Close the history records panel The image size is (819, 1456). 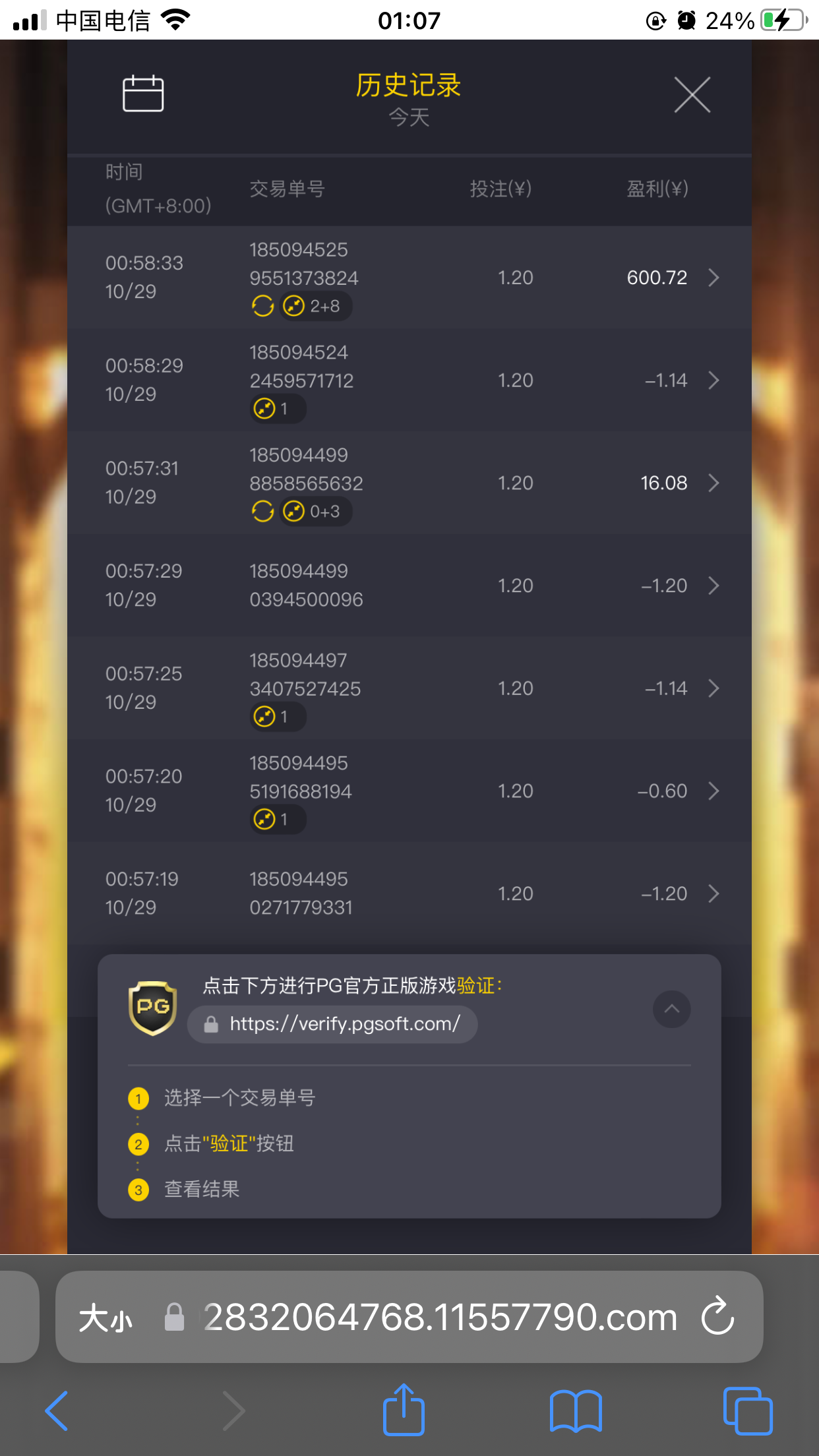click(x=692, y=95)
